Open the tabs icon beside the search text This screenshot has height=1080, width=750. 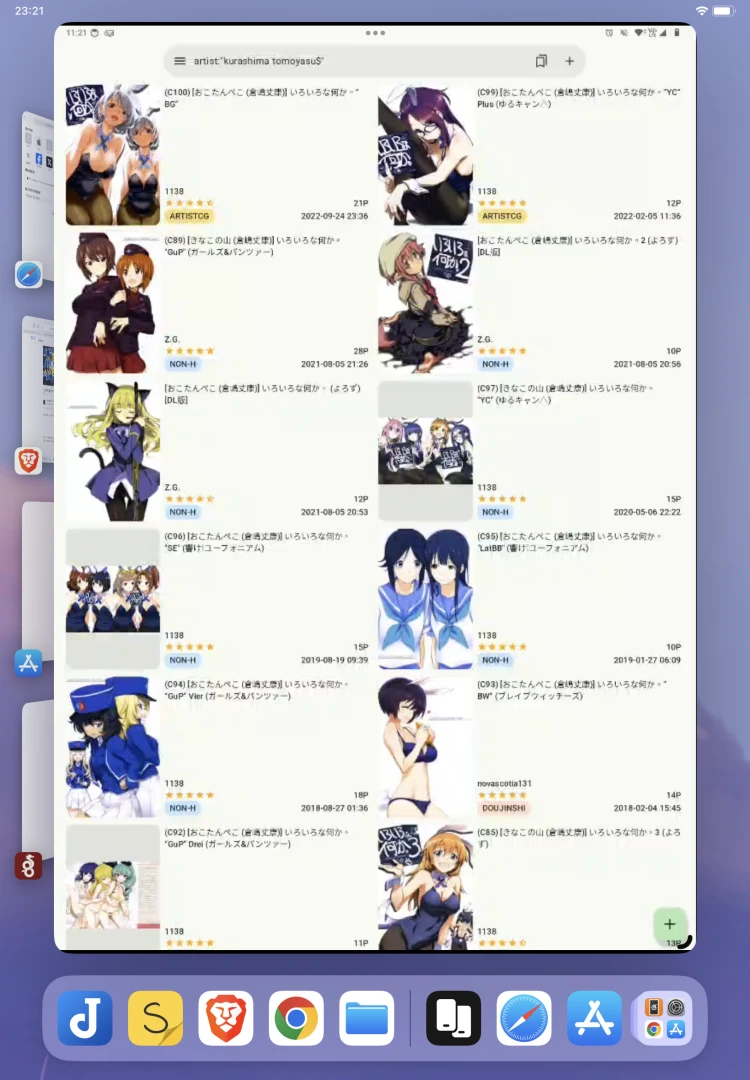[541, 61]
